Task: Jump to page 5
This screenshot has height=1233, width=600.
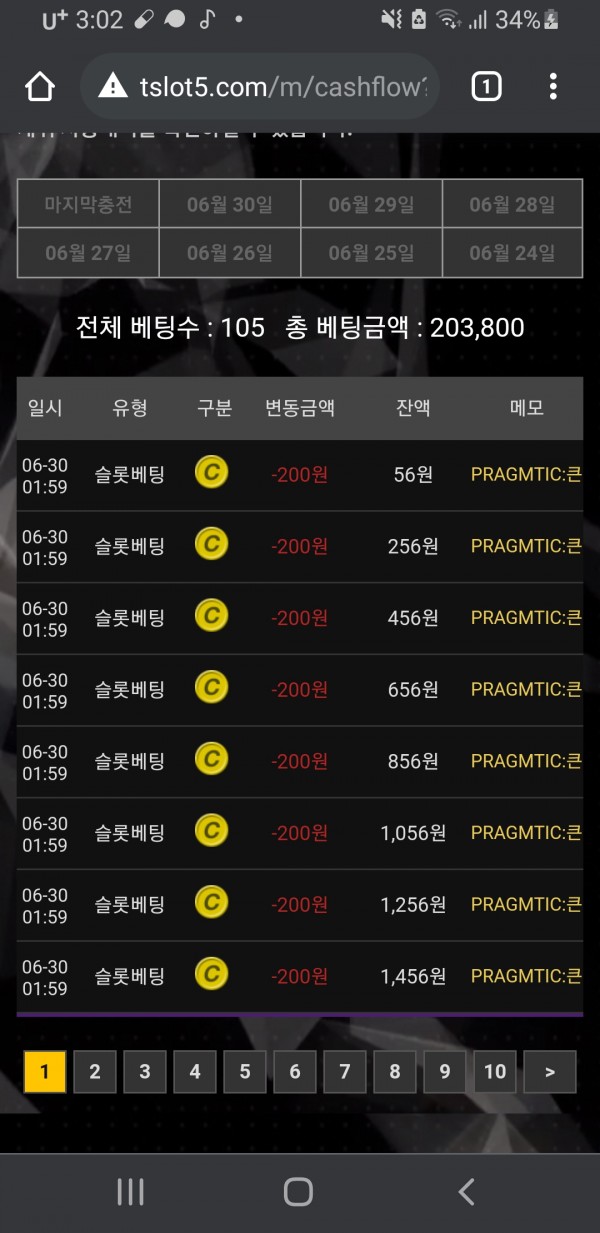Action: tap(245, 1072)
